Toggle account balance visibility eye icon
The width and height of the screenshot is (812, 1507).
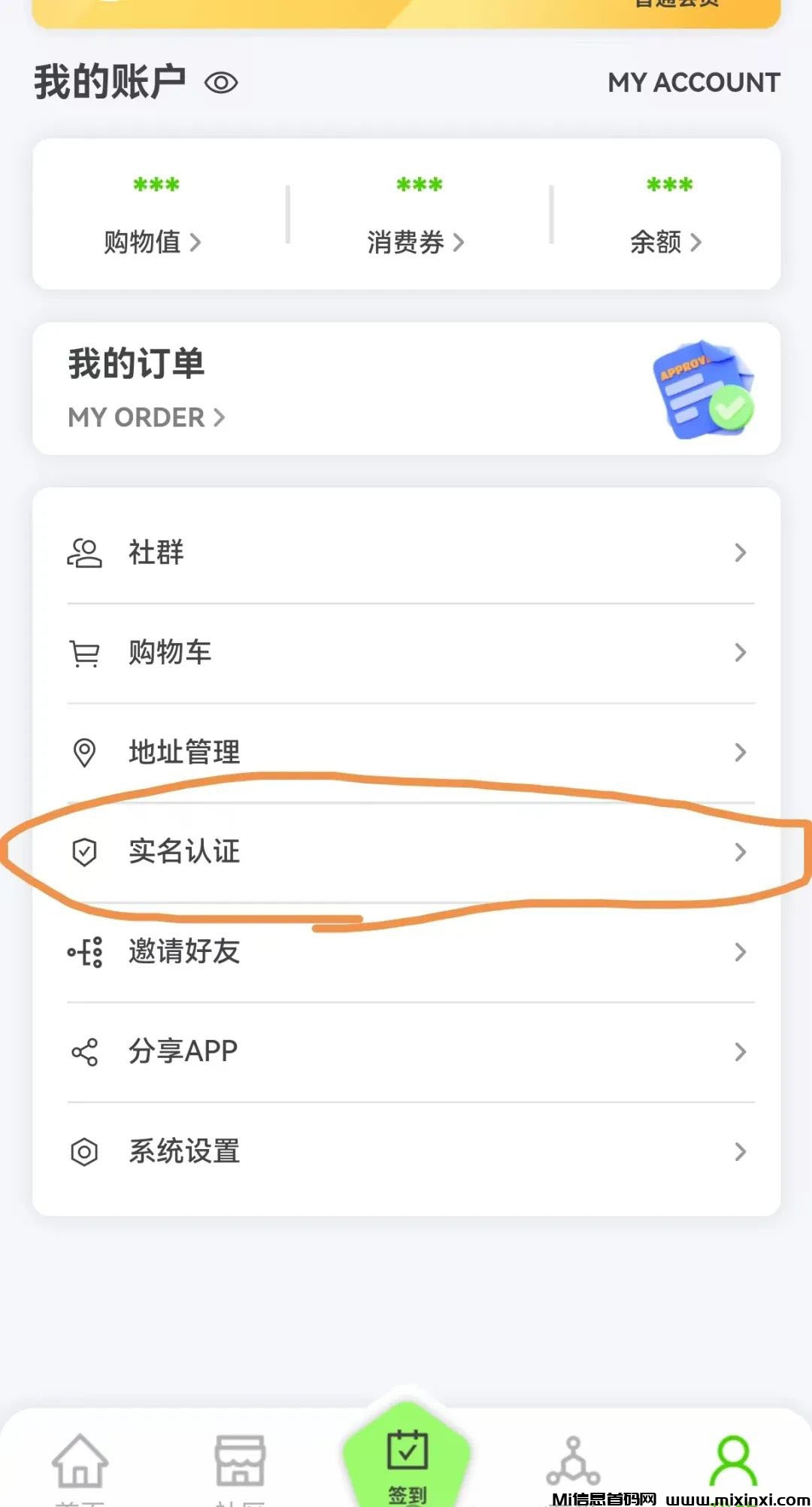click(221, 83)
